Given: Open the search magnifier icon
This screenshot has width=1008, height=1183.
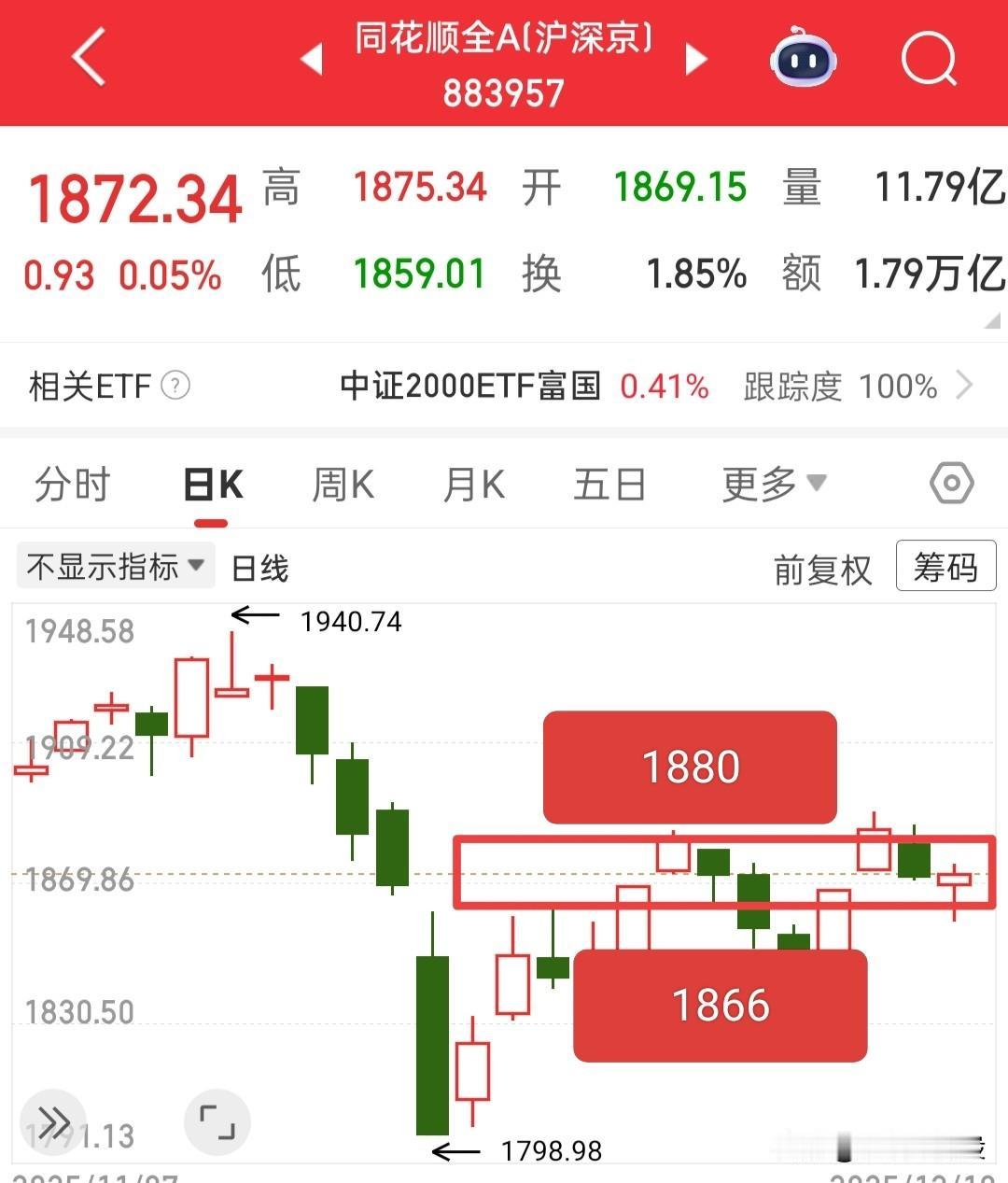Looking at the screenshot, I should [x=930, y=58].
